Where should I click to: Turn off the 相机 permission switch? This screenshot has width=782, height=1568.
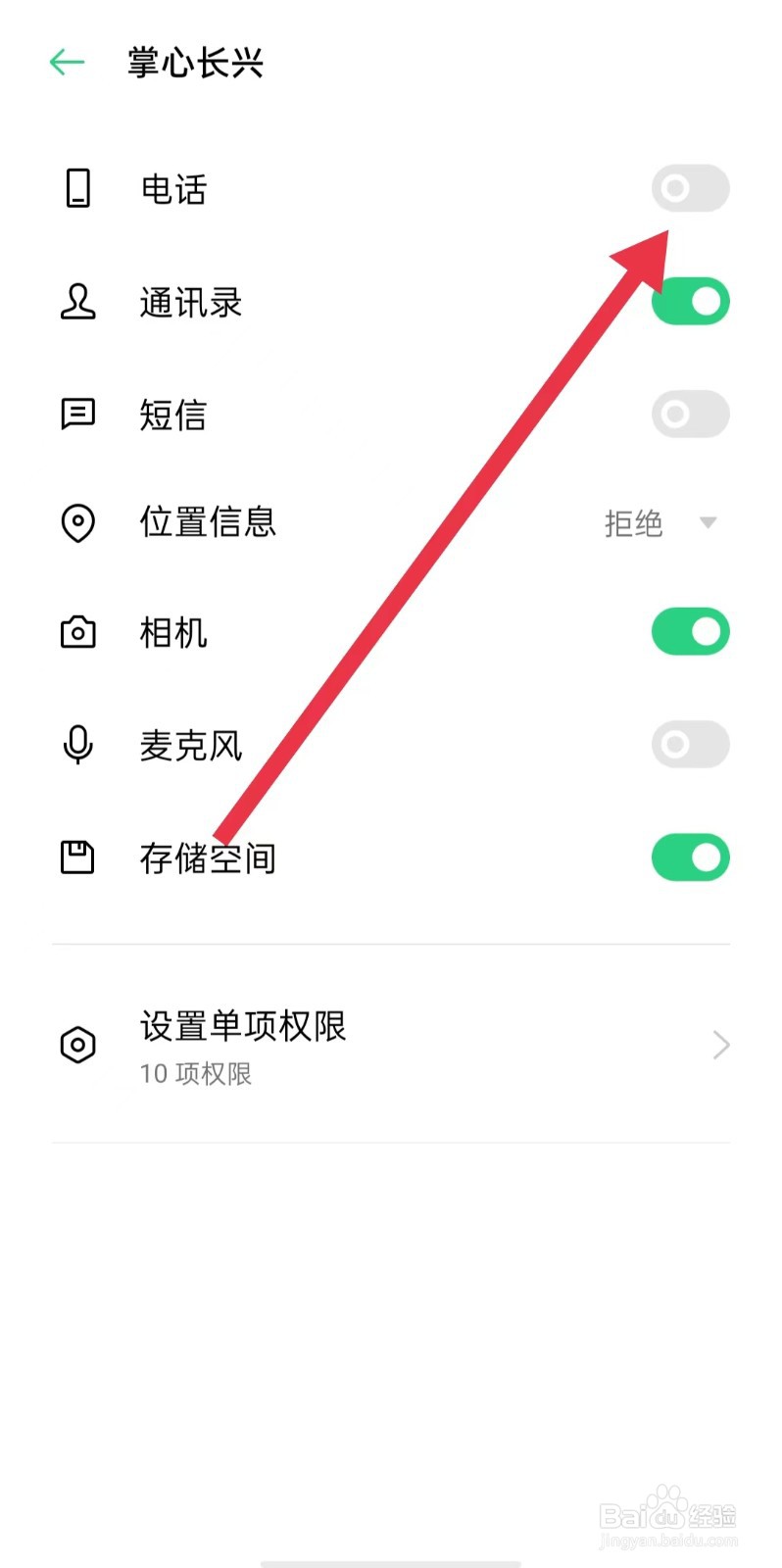point(690,632)
